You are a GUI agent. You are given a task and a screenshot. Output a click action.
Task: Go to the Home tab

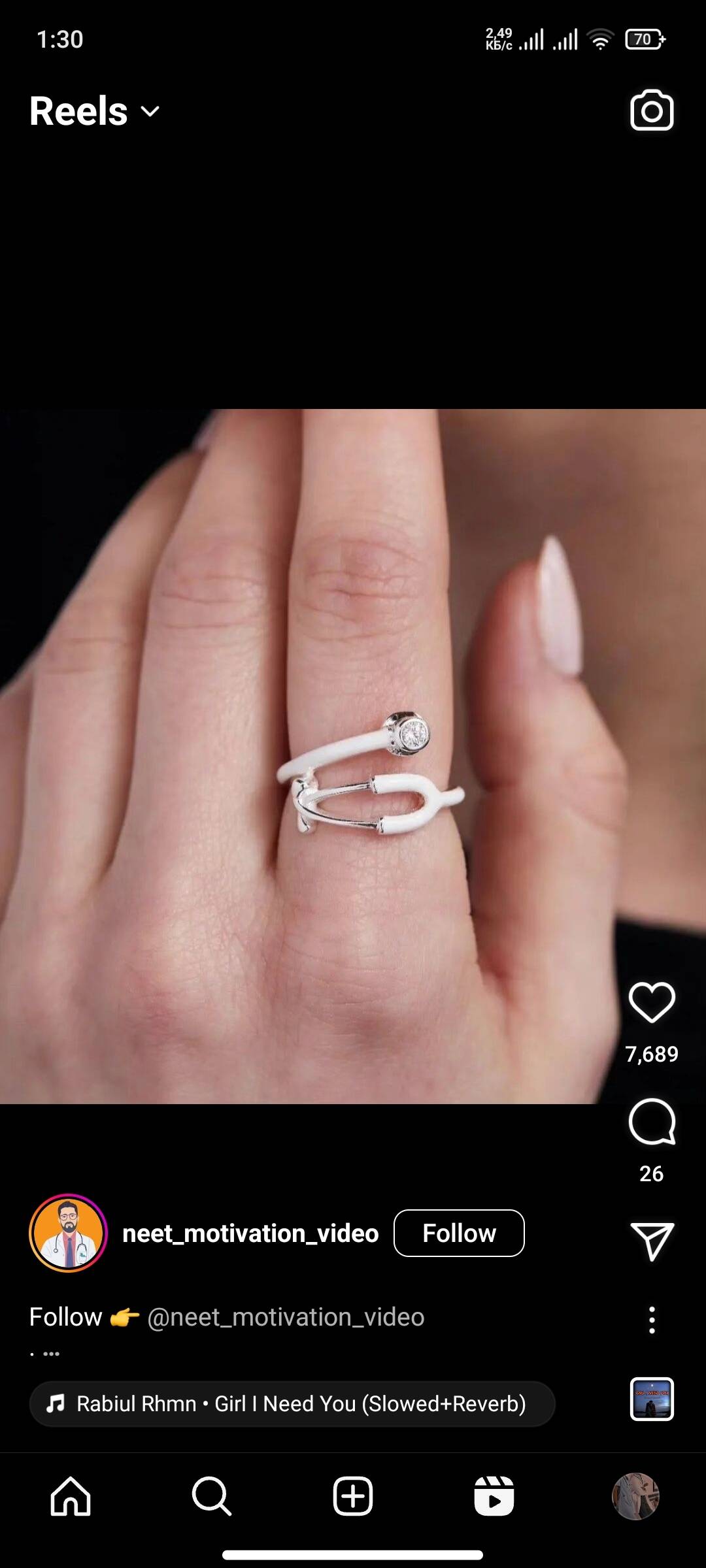coord(71,1495)
